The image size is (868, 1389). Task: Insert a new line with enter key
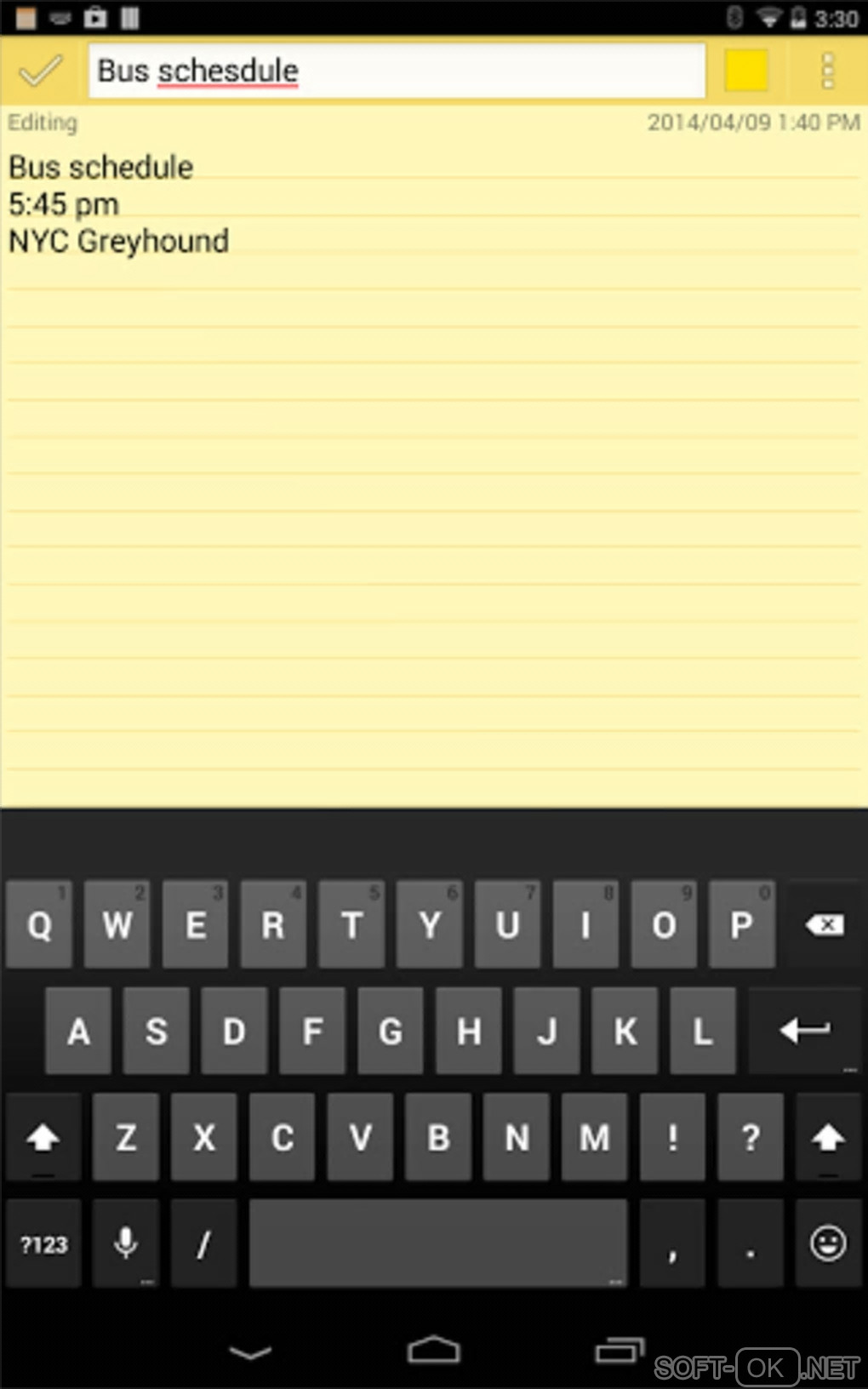tap(805, 1032)
